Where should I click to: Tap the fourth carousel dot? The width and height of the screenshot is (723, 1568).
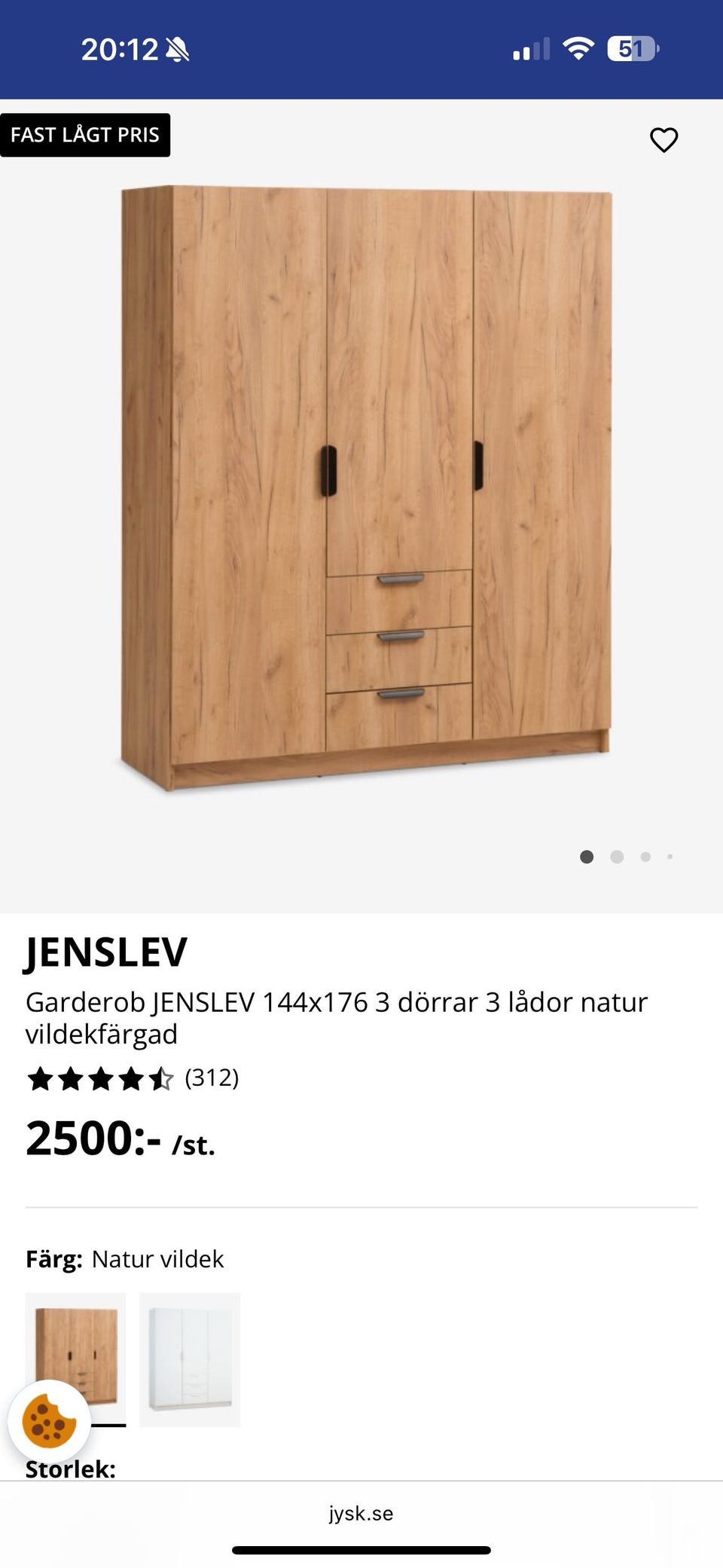[x=670, y=857]
